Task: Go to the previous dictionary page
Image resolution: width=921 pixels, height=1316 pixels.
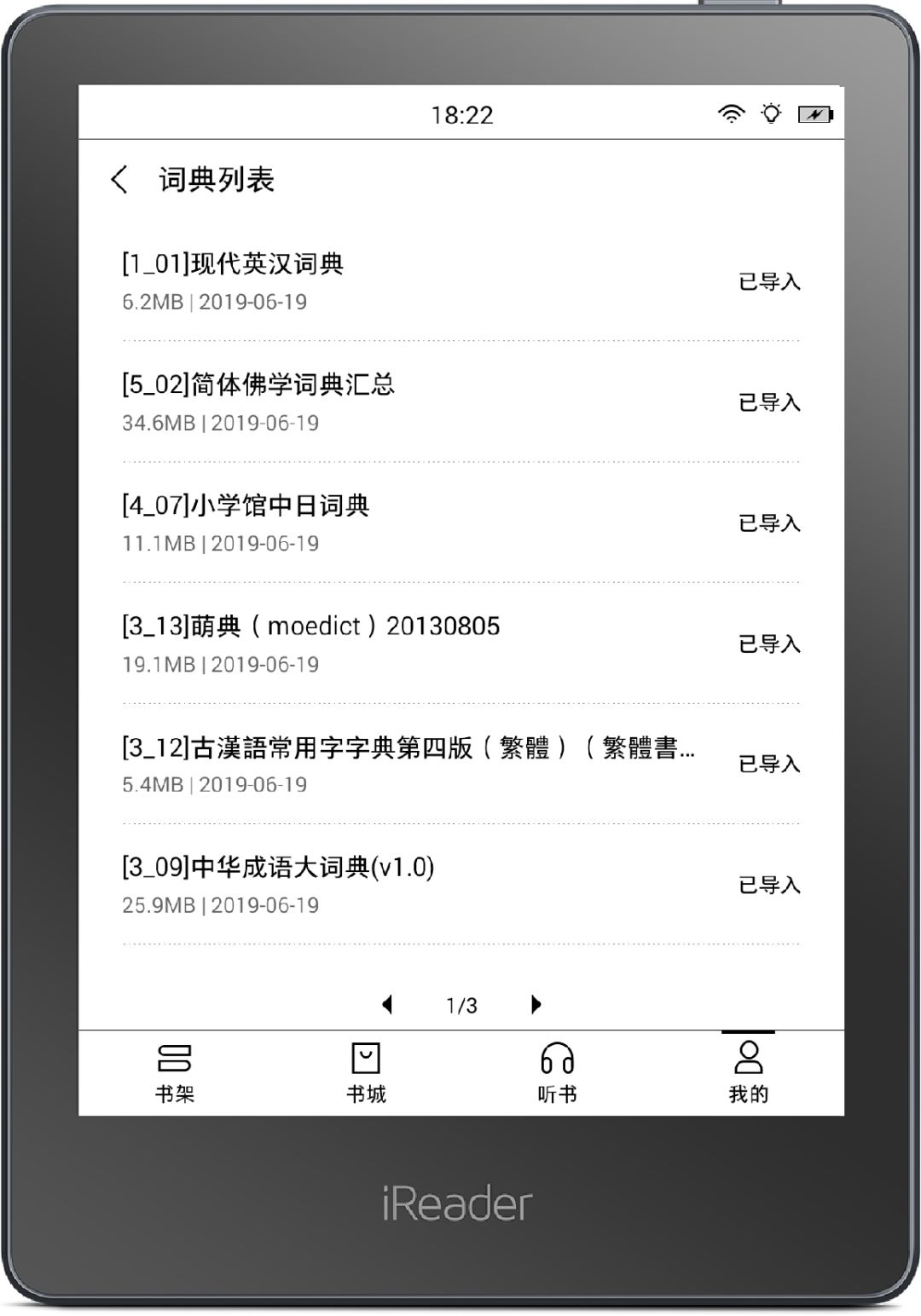Action: click(387, 1004)
